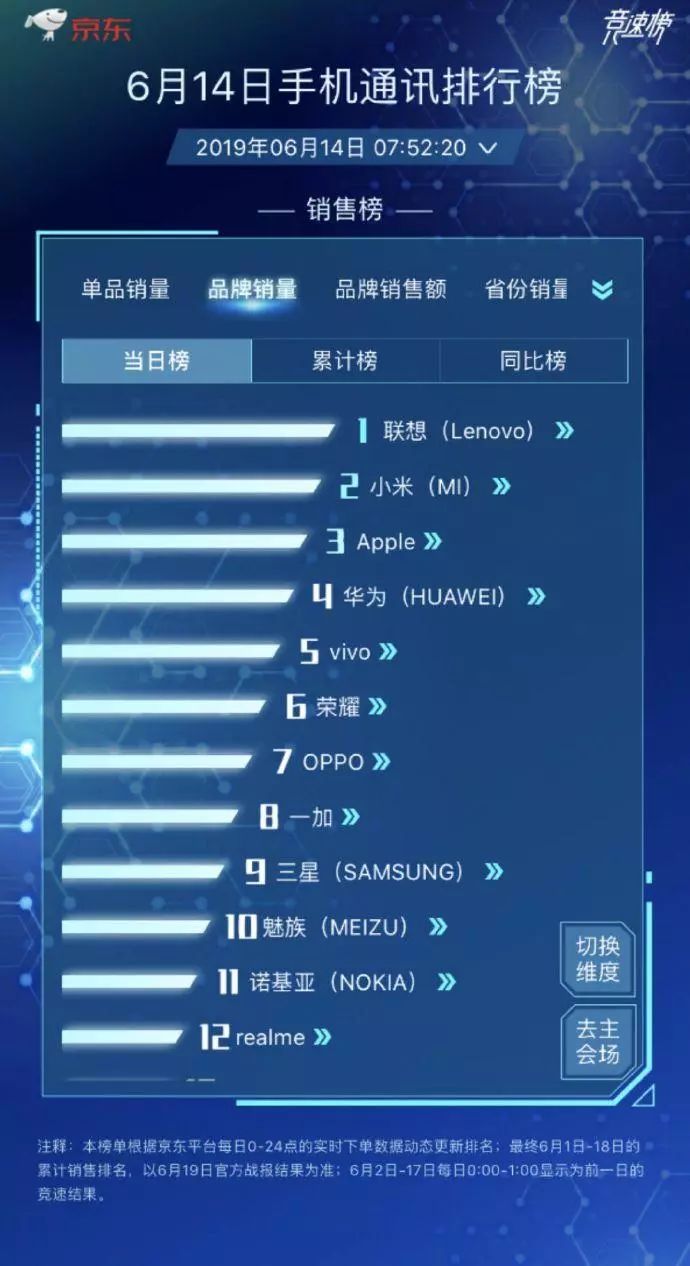Expand more ranking categories with double chevron
The height and width of the screenshot is (1266, 690).
click(x=601, y=291)
